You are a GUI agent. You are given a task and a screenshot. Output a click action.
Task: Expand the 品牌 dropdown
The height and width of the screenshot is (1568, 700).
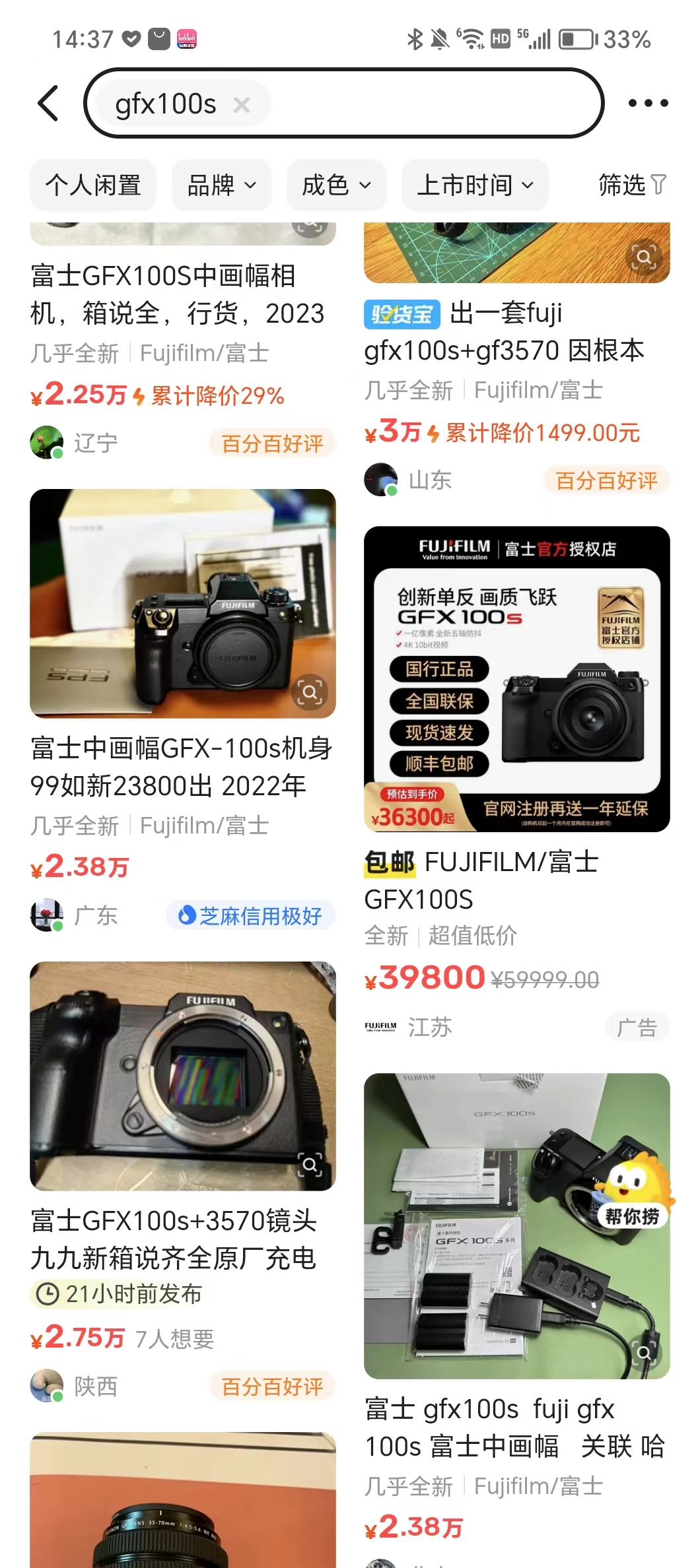tap(221, 185)
